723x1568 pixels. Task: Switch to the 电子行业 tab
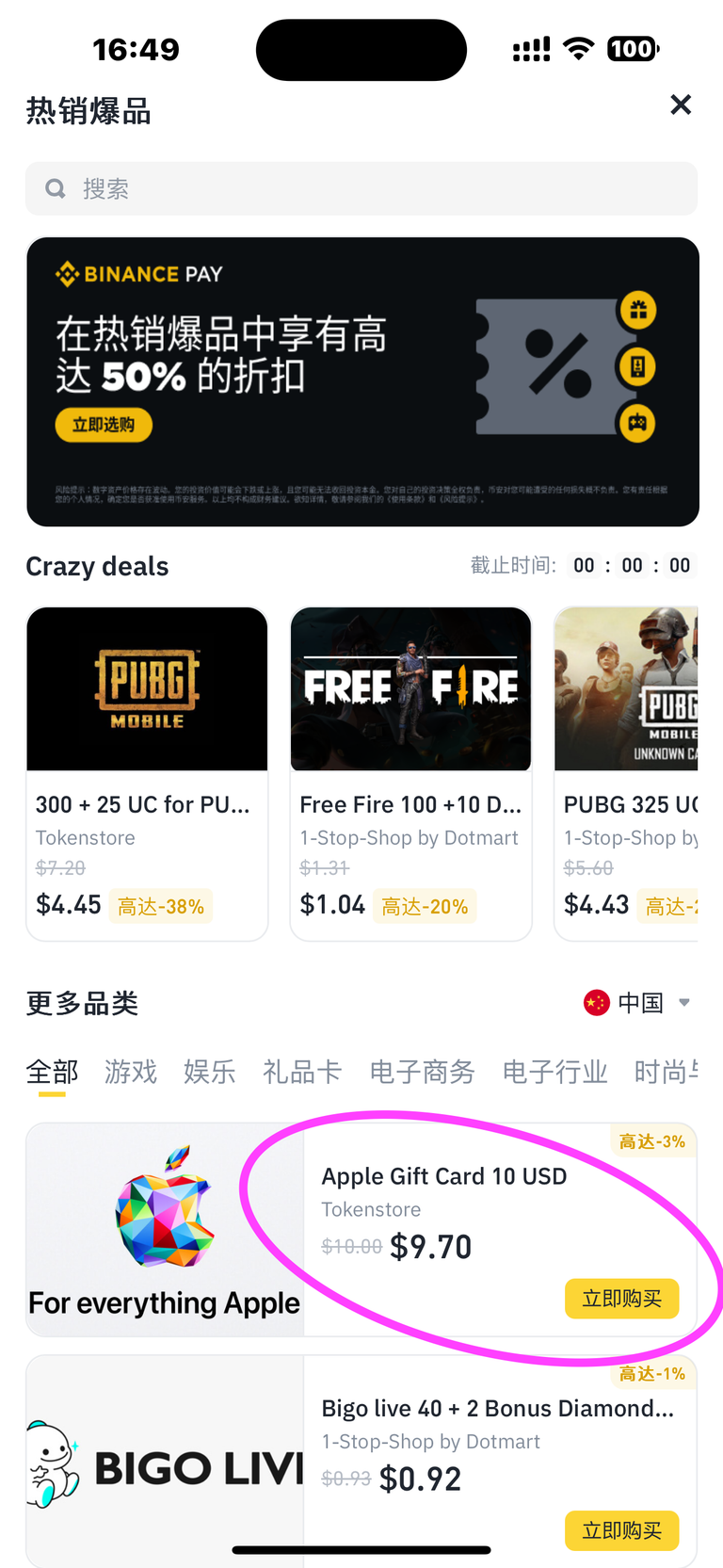[x=554, y=1072]
